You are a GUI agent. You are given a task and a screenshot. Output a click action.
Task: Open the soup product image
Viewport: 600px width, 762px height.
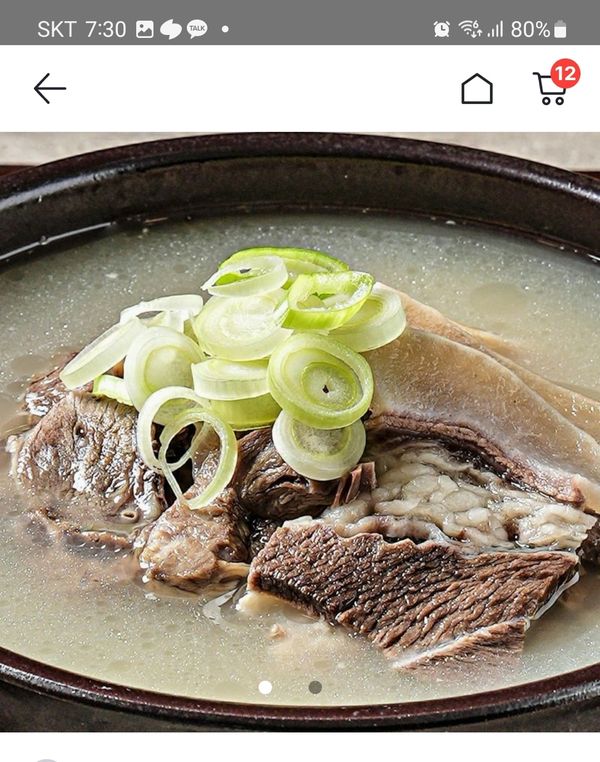pyautogui.click(x=300, y=430)
